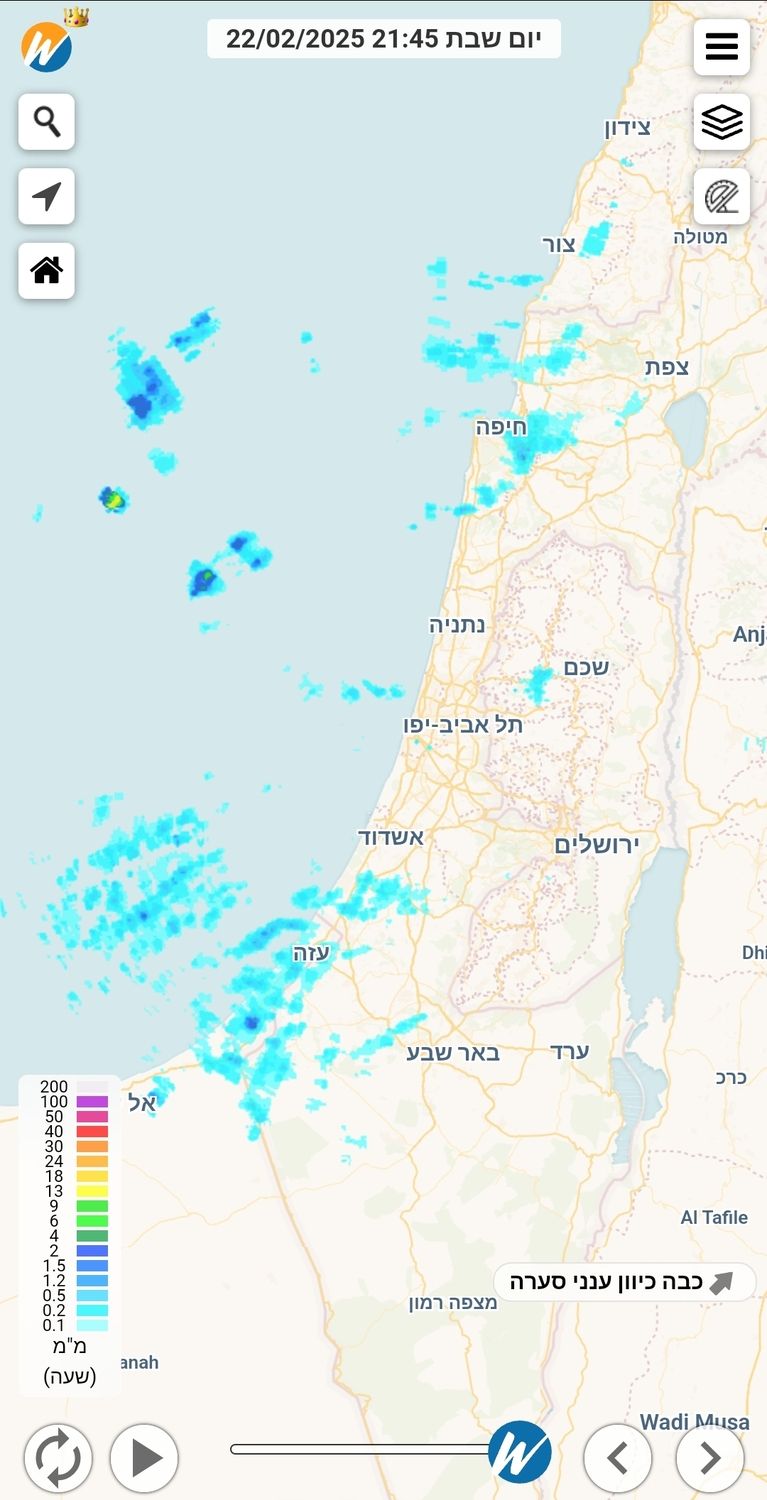
Task: Step to next radar frame
Action: [709, 1458]
